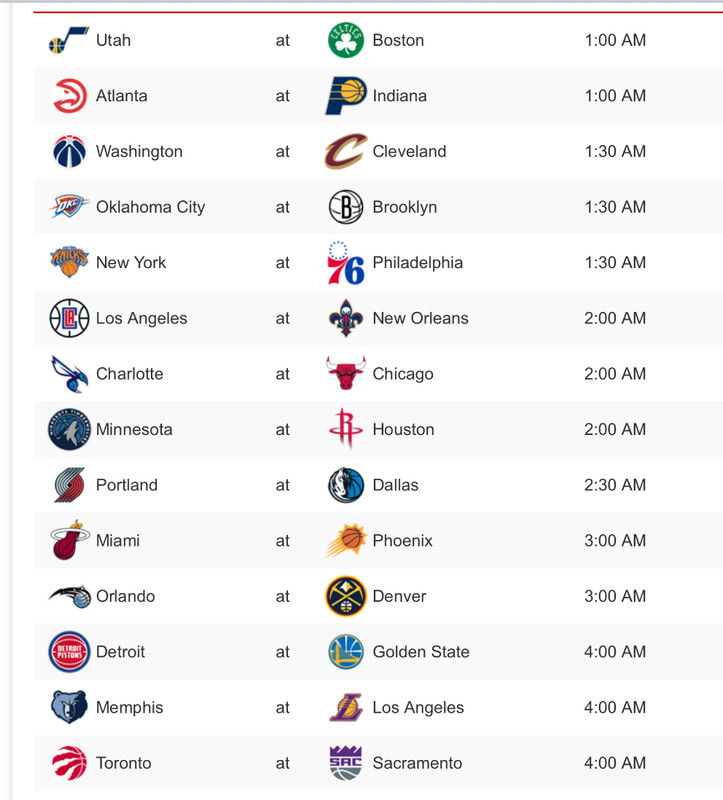View the Minnesota team page
The image size is (723, 800).
click(134, 430)
